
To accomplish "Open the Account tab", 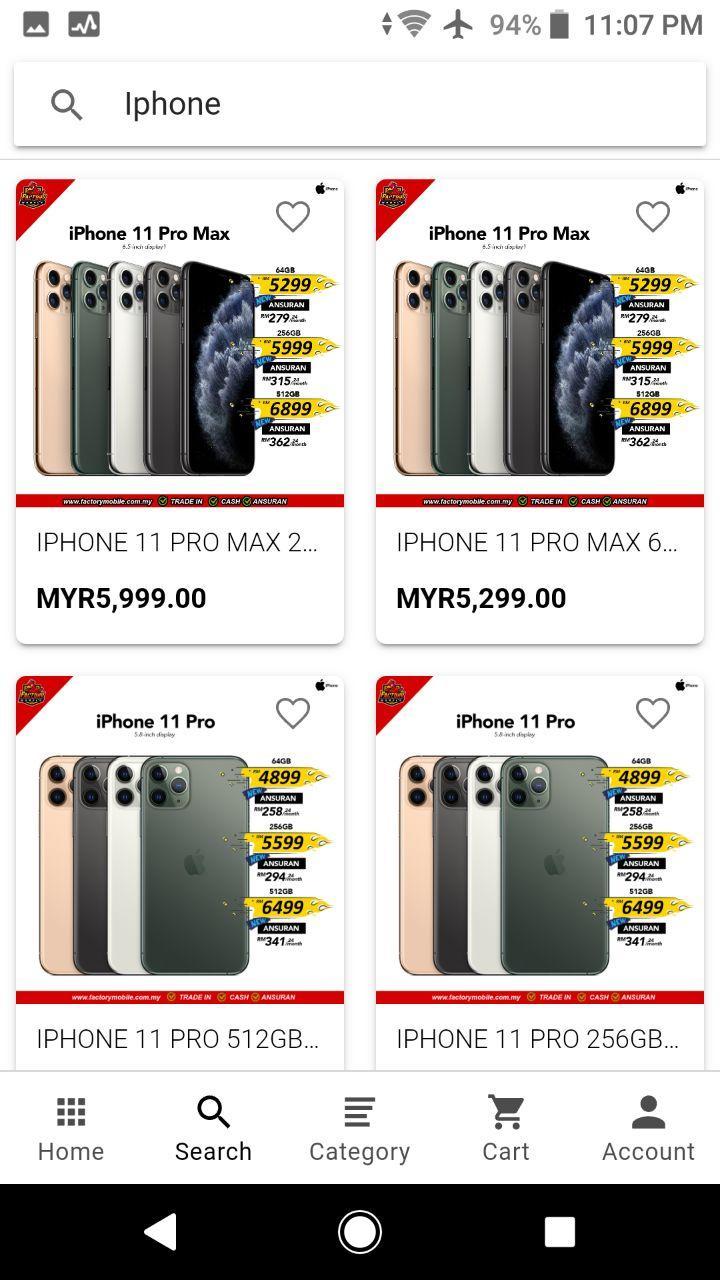I will pos(648,1128).
